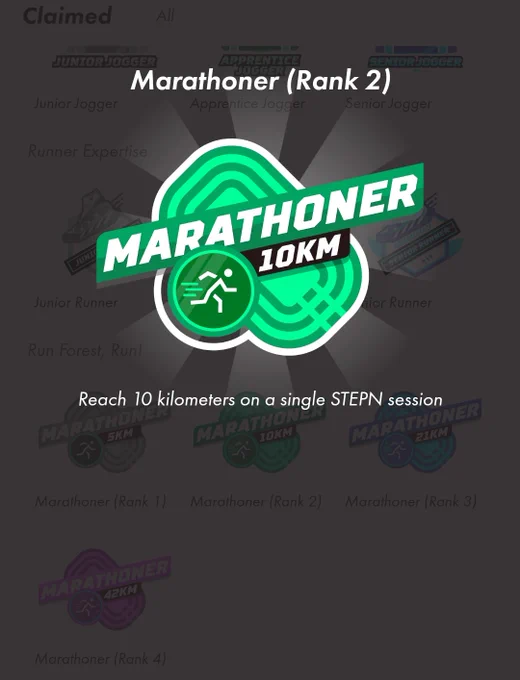Open the Junior Jogger badge
The width and height of the screenshot is (520, 680).
coord(104,59)
